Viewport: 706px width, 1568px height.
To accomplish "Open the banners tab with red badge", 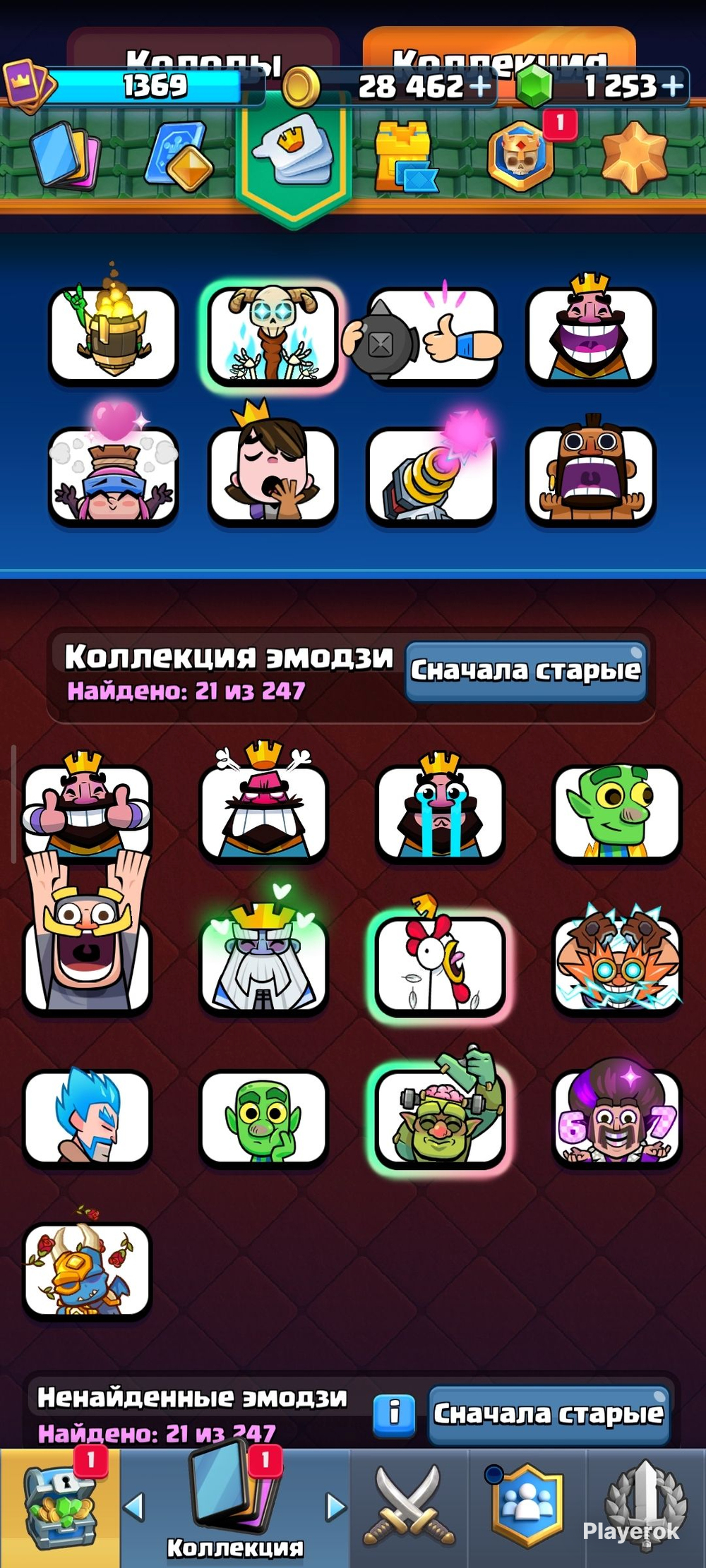I will [520, 155].
